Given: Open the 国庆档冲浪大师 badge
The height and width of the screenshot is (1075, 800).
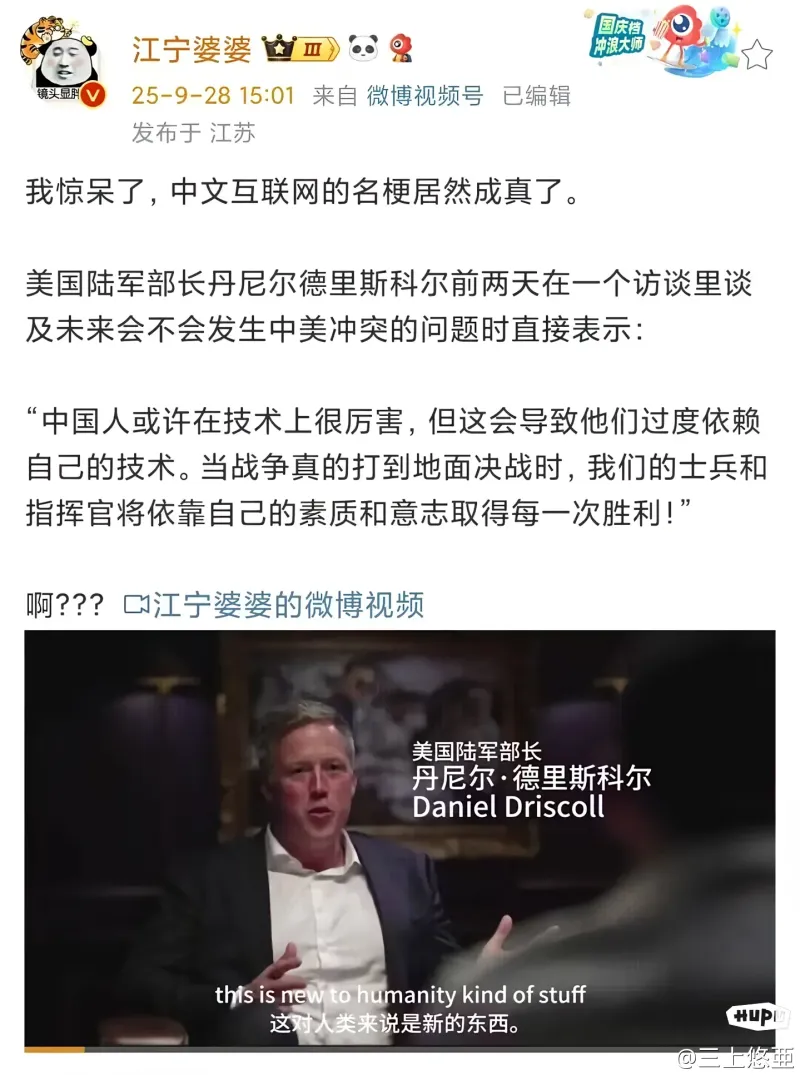Looking at the screenshot, I should point(661,42).
